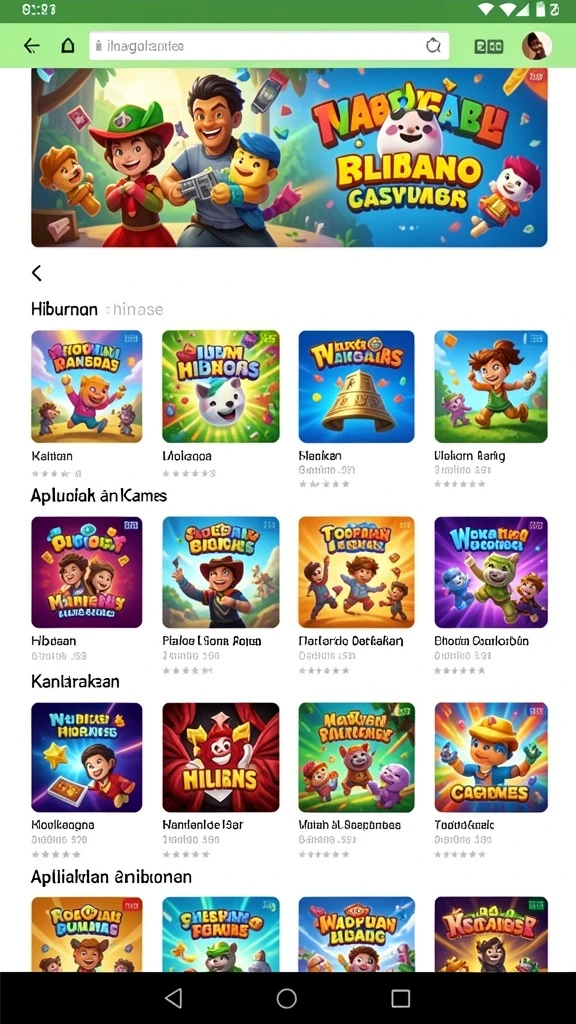Open the profile avatar
The width and height of the screenshot is (576, 1024).
(x=537, y=46)
